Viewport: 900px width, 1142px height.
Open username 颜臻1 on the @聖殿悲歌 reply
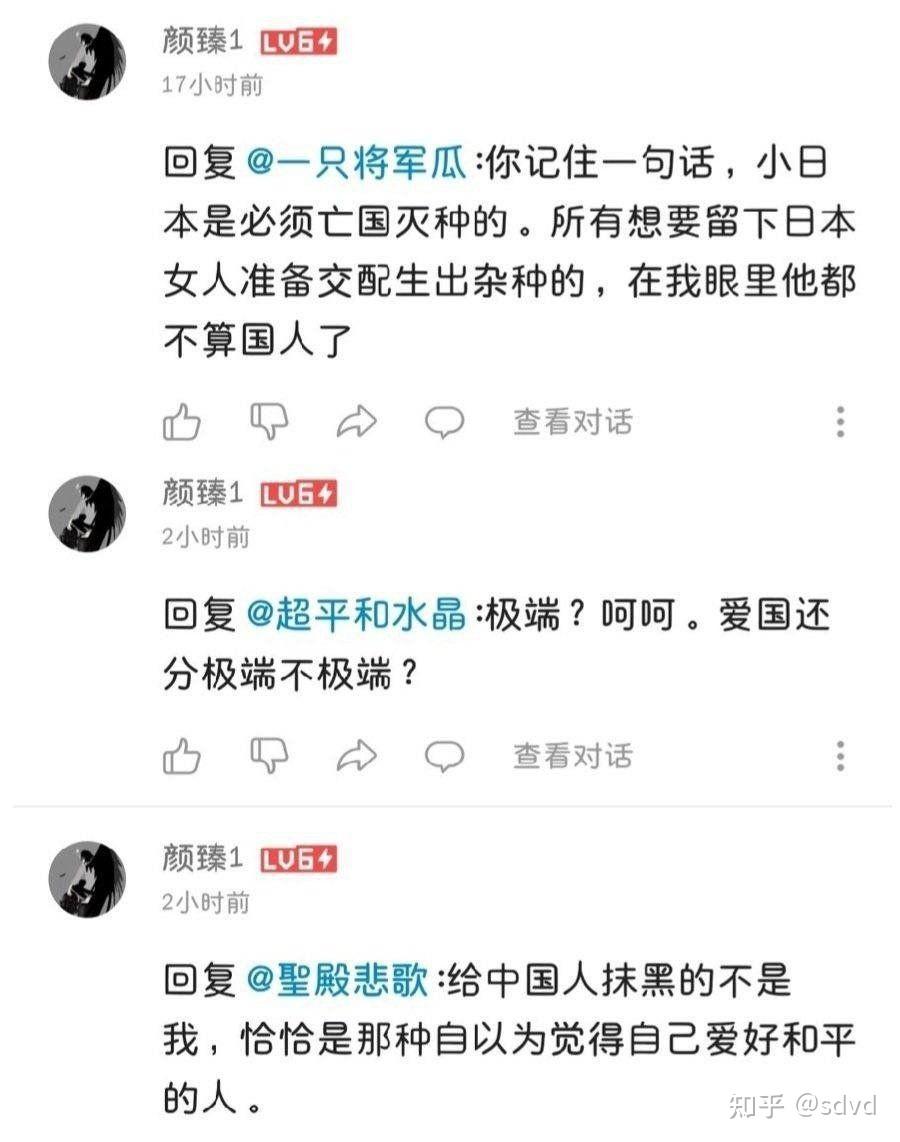coord(203,857)
